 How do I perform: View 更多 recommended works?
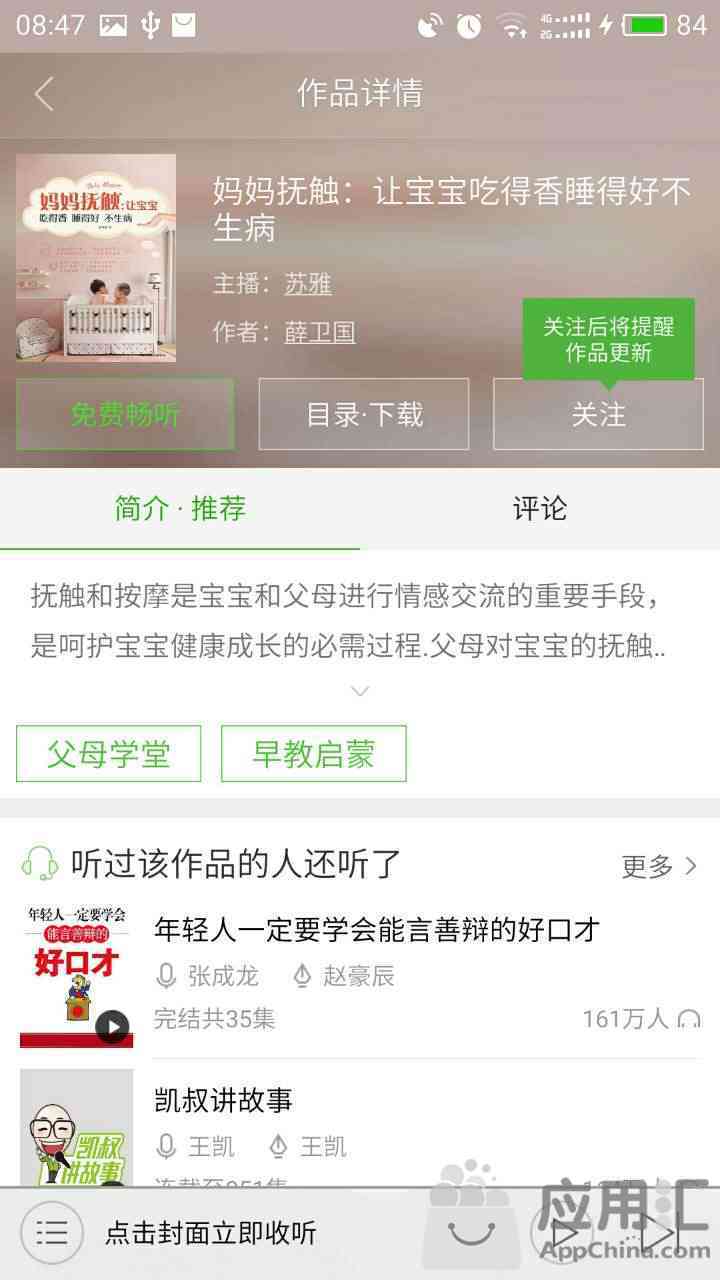[658, 866]
